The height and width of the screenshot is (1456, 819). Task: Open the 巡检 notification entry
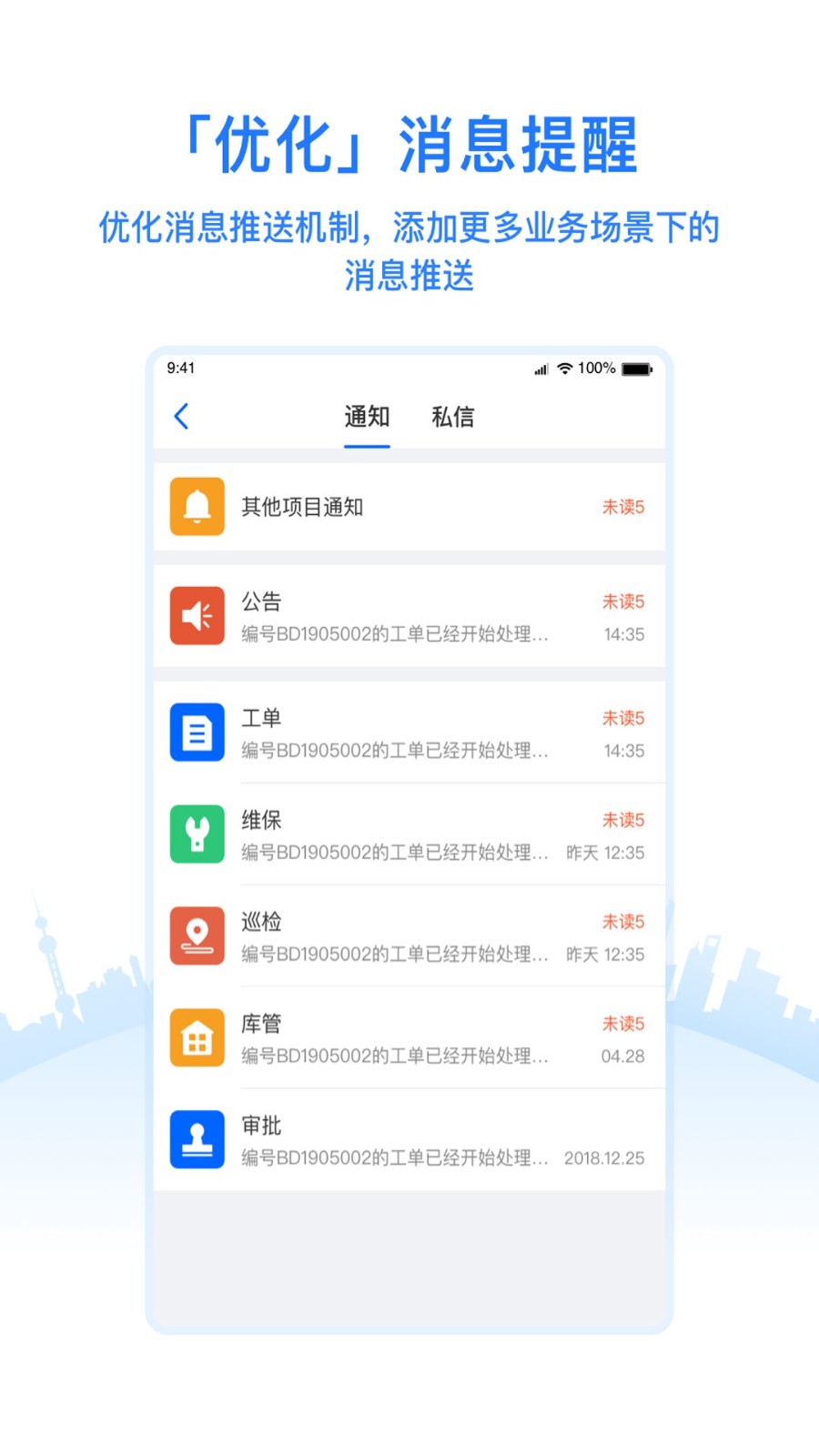409,936
